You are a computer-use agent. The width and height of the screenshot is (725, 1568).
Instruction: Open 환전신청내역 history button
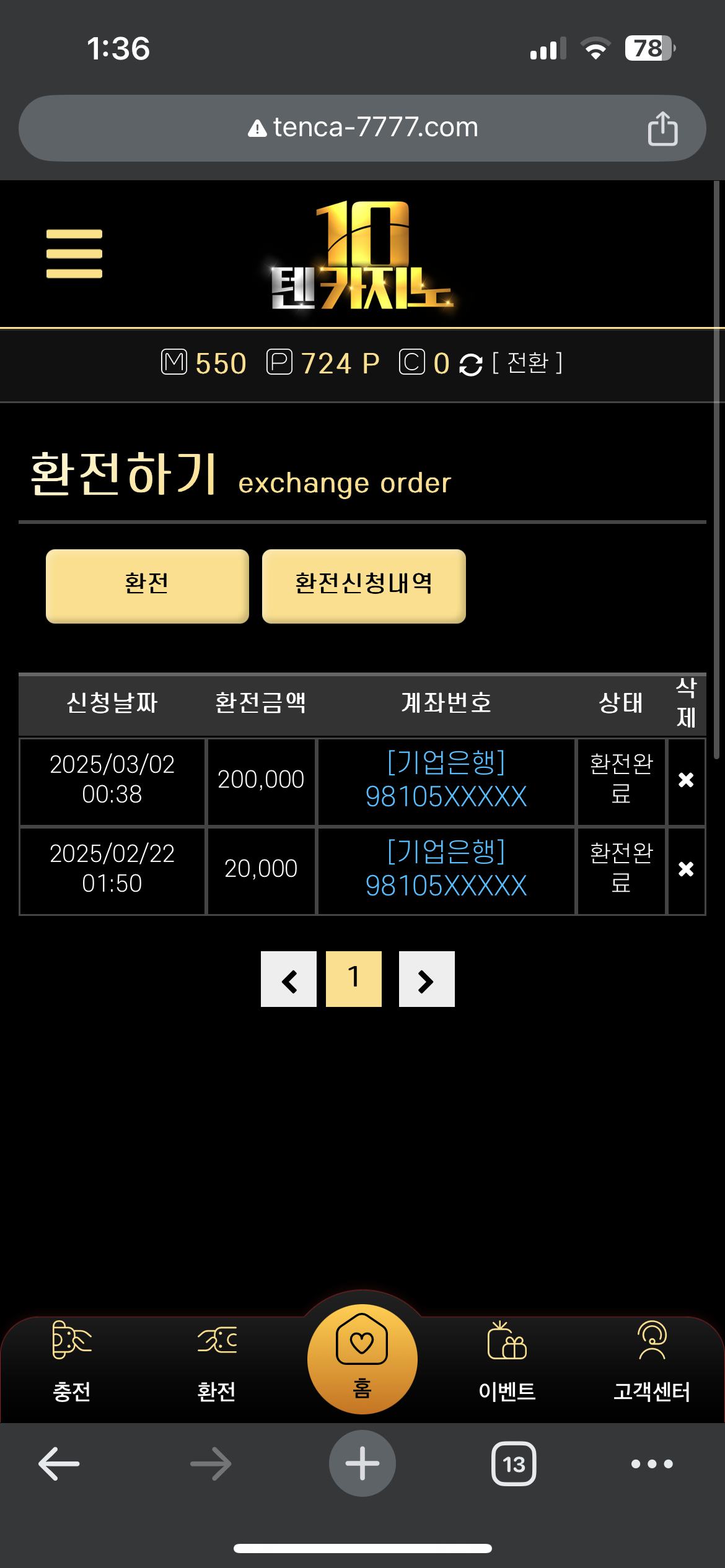[x=364, y=586]
